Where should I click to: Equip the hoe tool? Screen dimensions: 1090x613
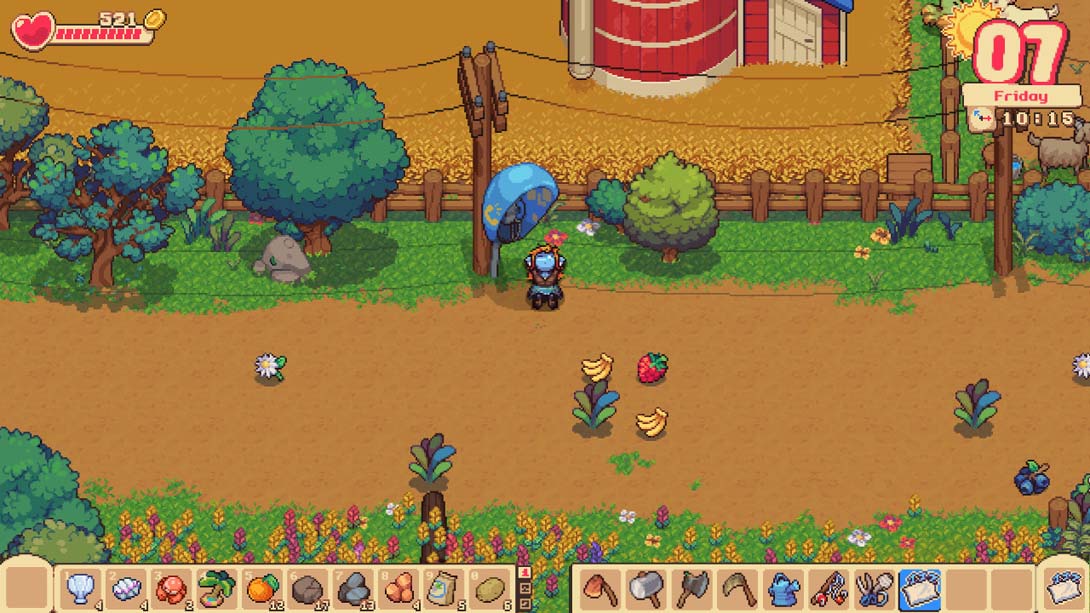coord(599,588)
